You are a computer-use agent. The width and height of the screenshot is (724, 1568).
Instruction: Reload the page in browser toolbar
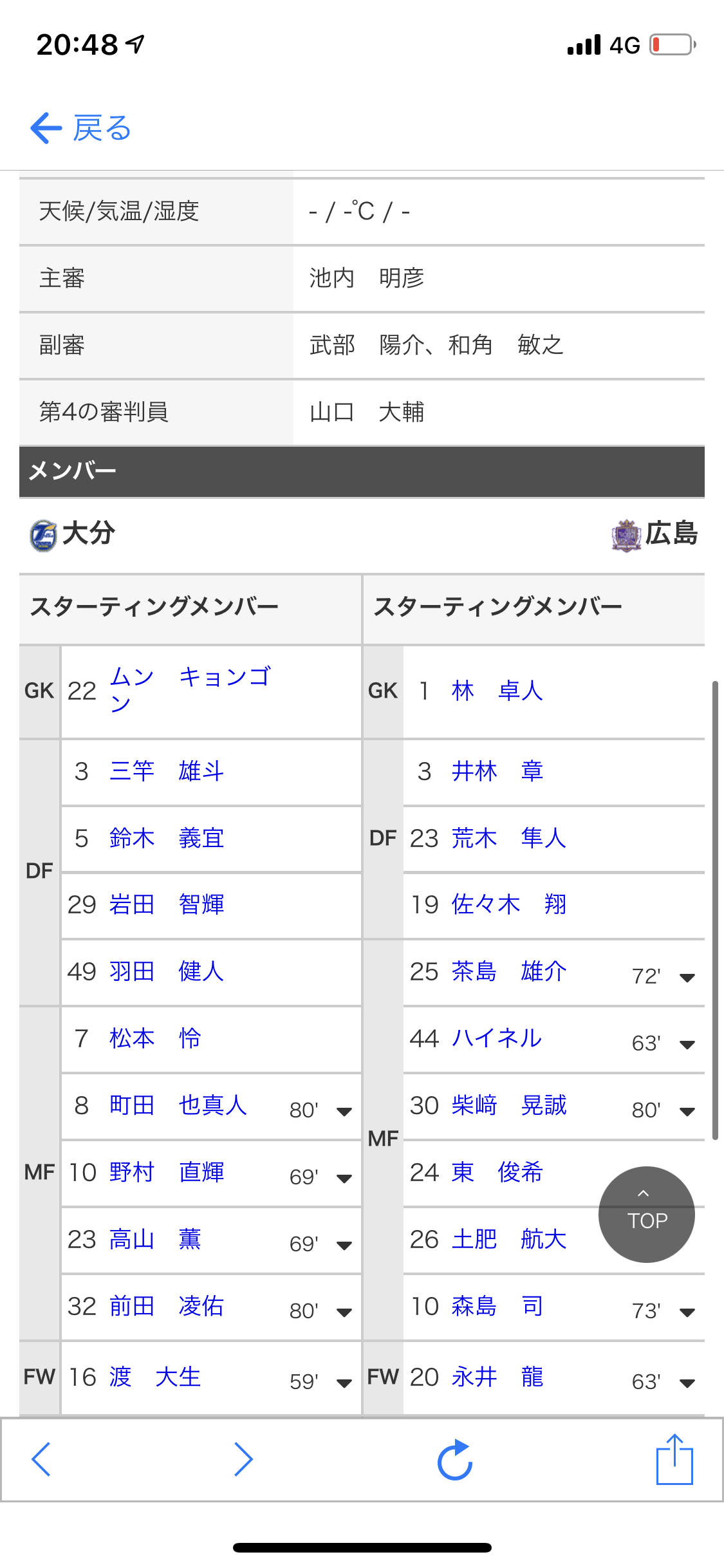pos(455,1460)
